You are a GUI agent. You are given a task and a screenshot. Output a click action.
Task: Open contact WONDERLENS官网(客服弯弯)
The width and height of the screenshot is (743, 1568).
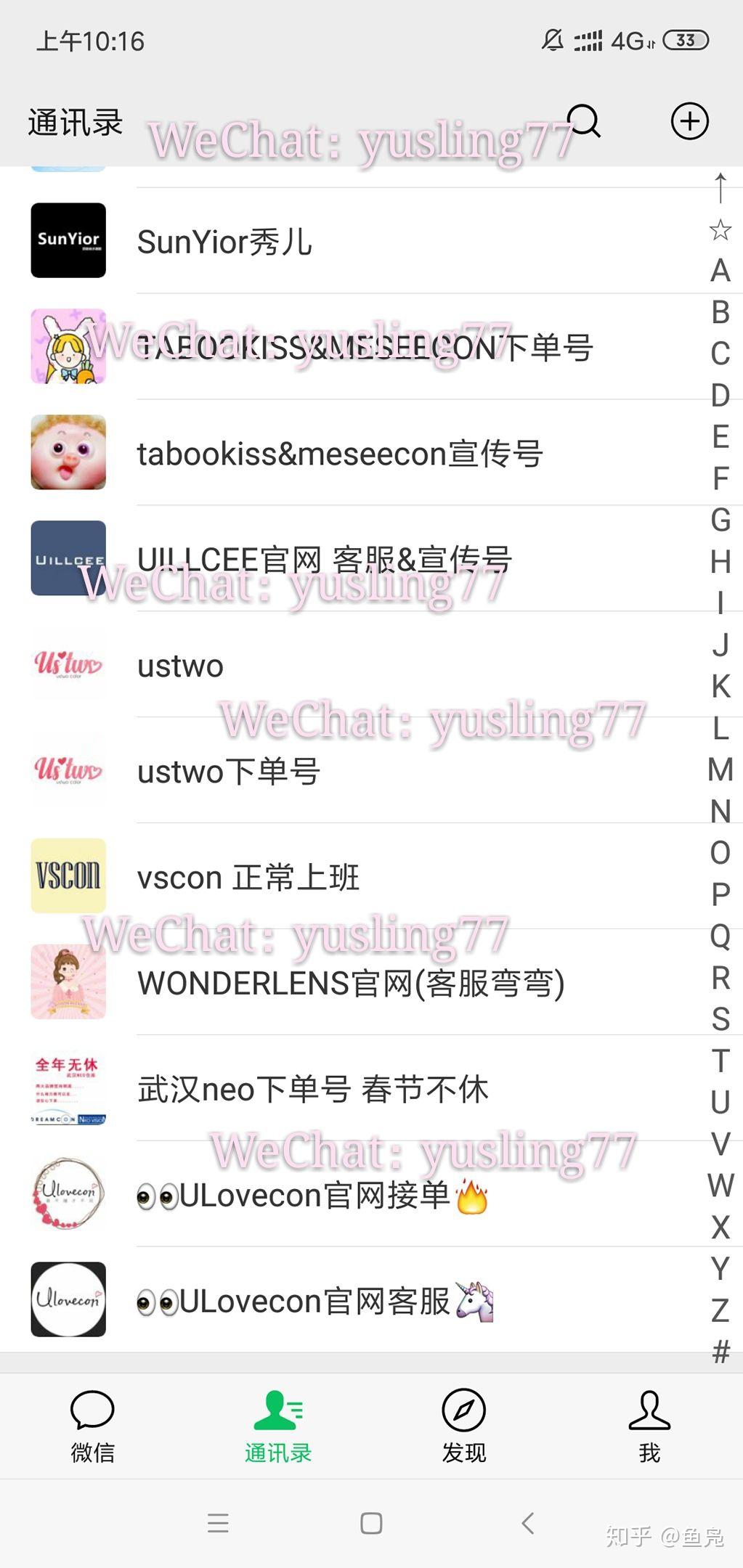(351, 983)
